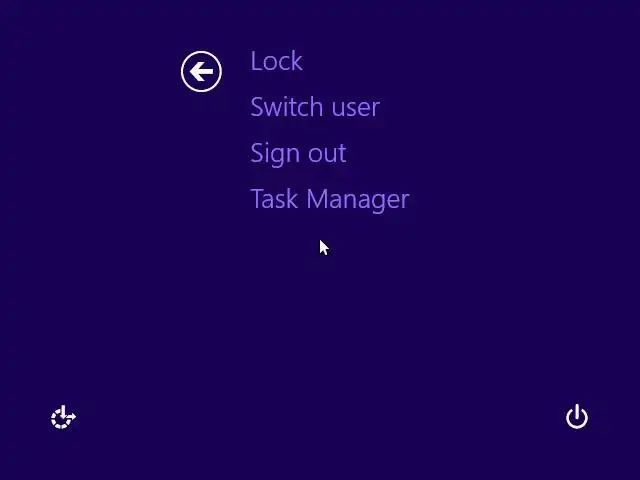Select Sign out
This screenshot has height=480, width=640.
pyautogui.click(x=298, y=153)
